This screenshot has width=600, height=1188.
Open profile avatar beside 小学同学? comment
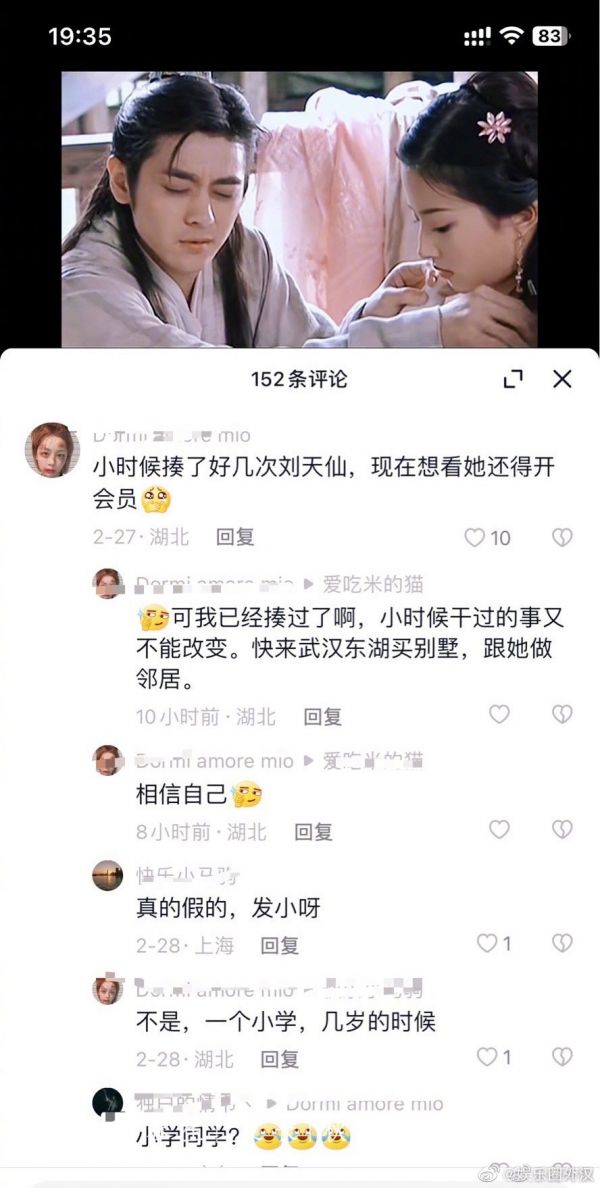(x=108, y=1104)
